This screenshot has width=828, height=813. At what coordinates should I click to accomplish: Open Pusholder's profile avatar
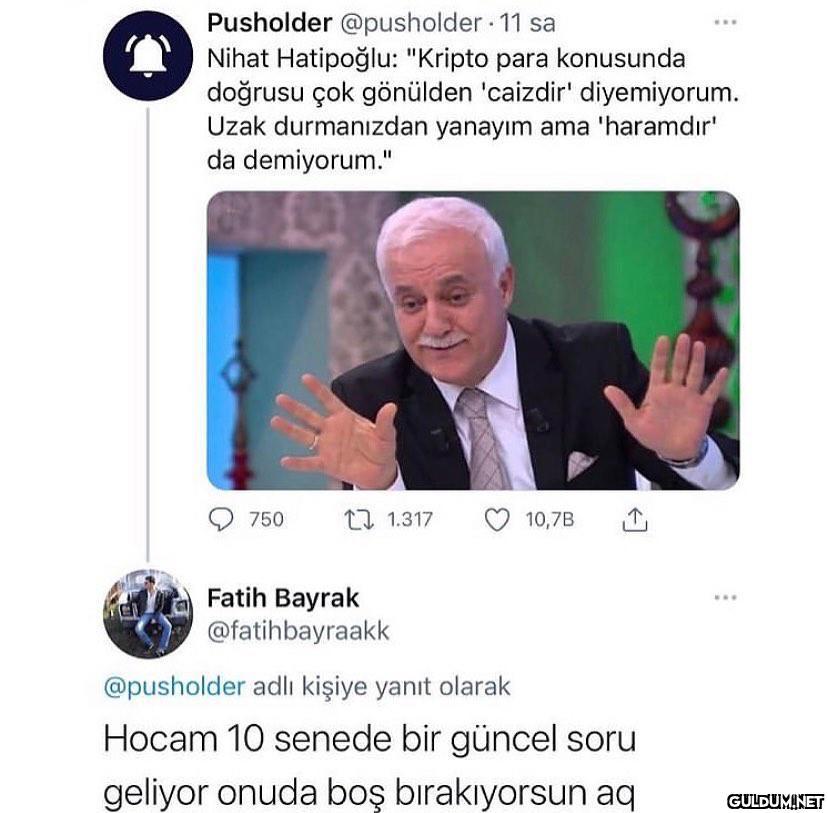148,57
